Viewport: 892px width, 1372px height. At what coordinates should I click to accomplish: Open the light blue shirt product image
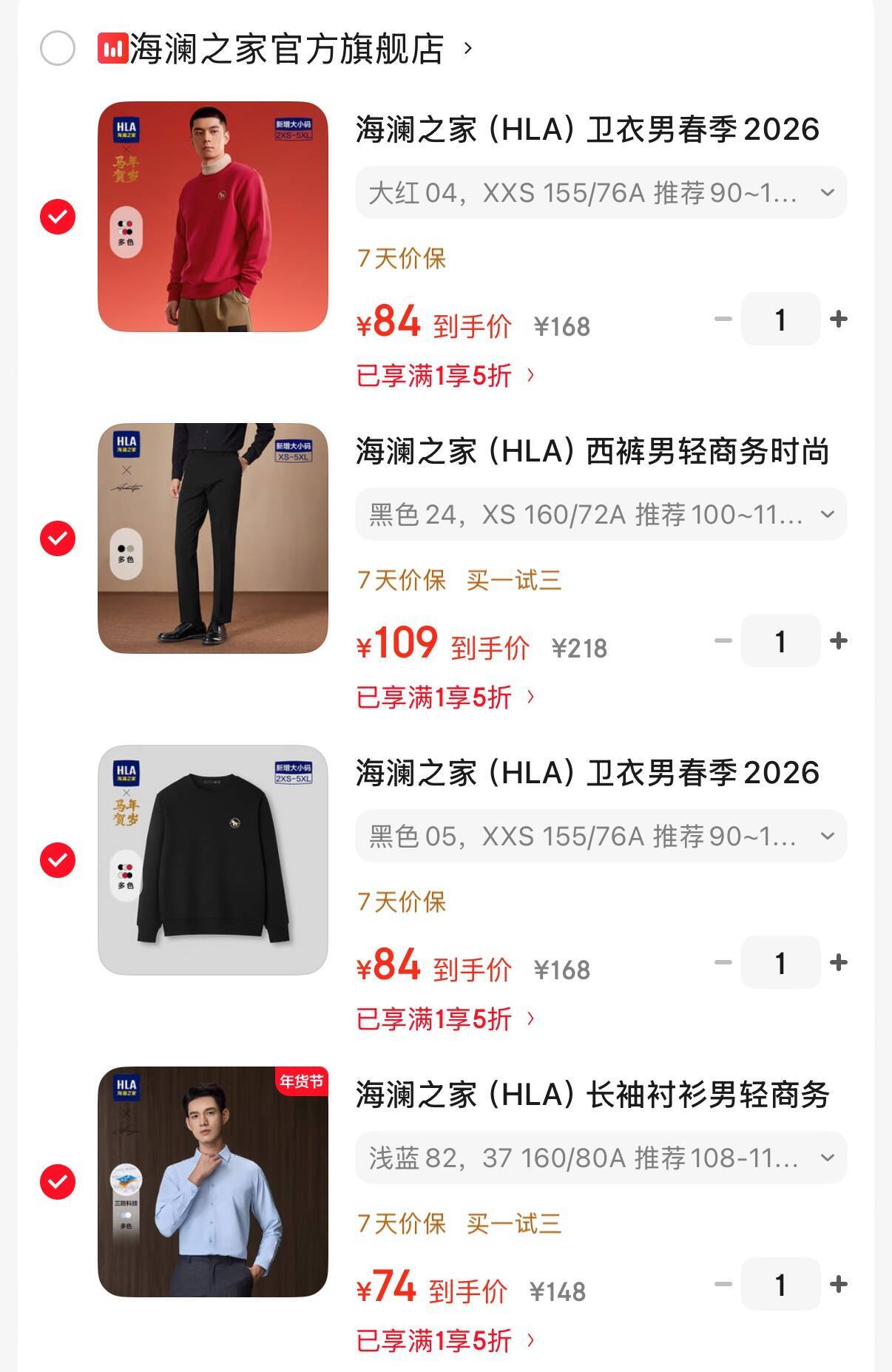click(213, 1182)
